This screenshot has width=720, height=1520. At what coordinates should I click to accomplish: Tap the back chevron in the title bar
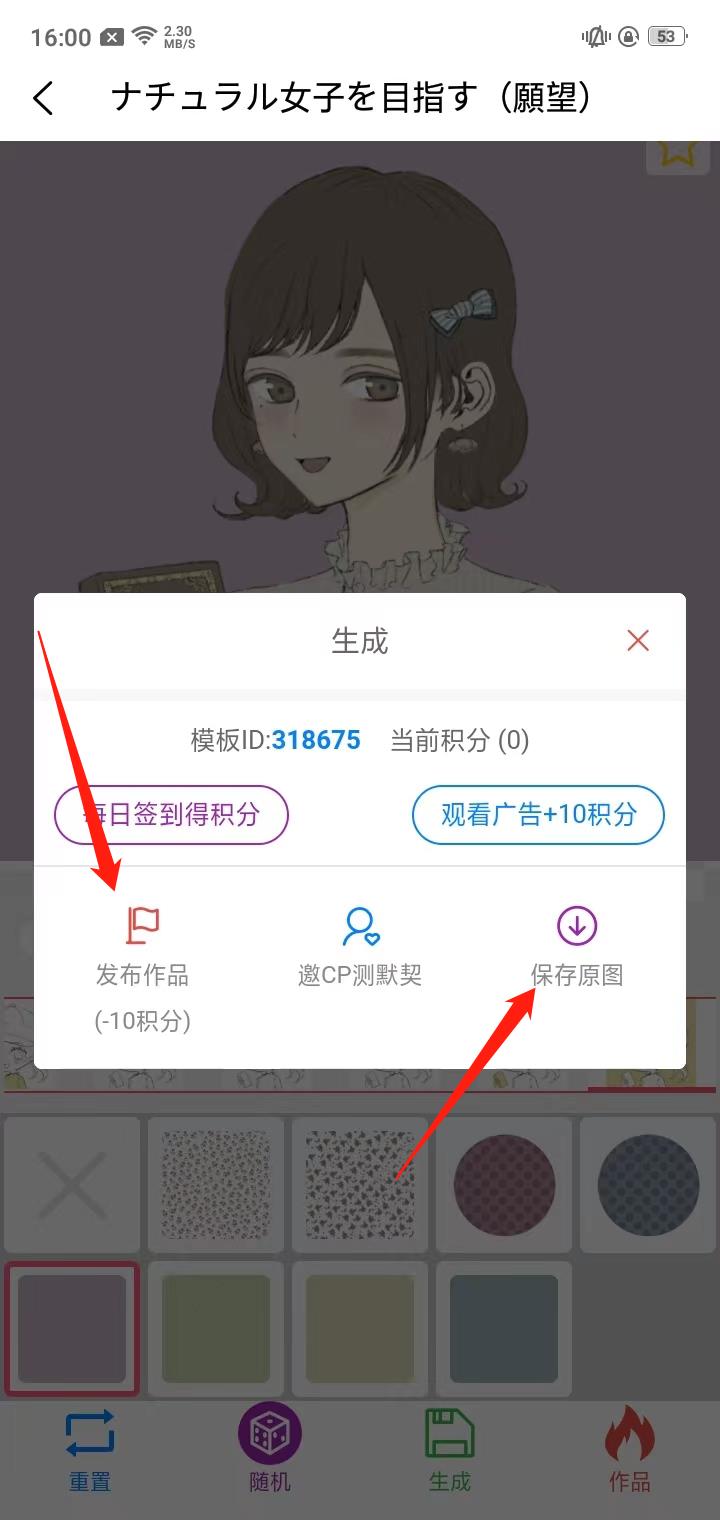click(x=42, y=99)
